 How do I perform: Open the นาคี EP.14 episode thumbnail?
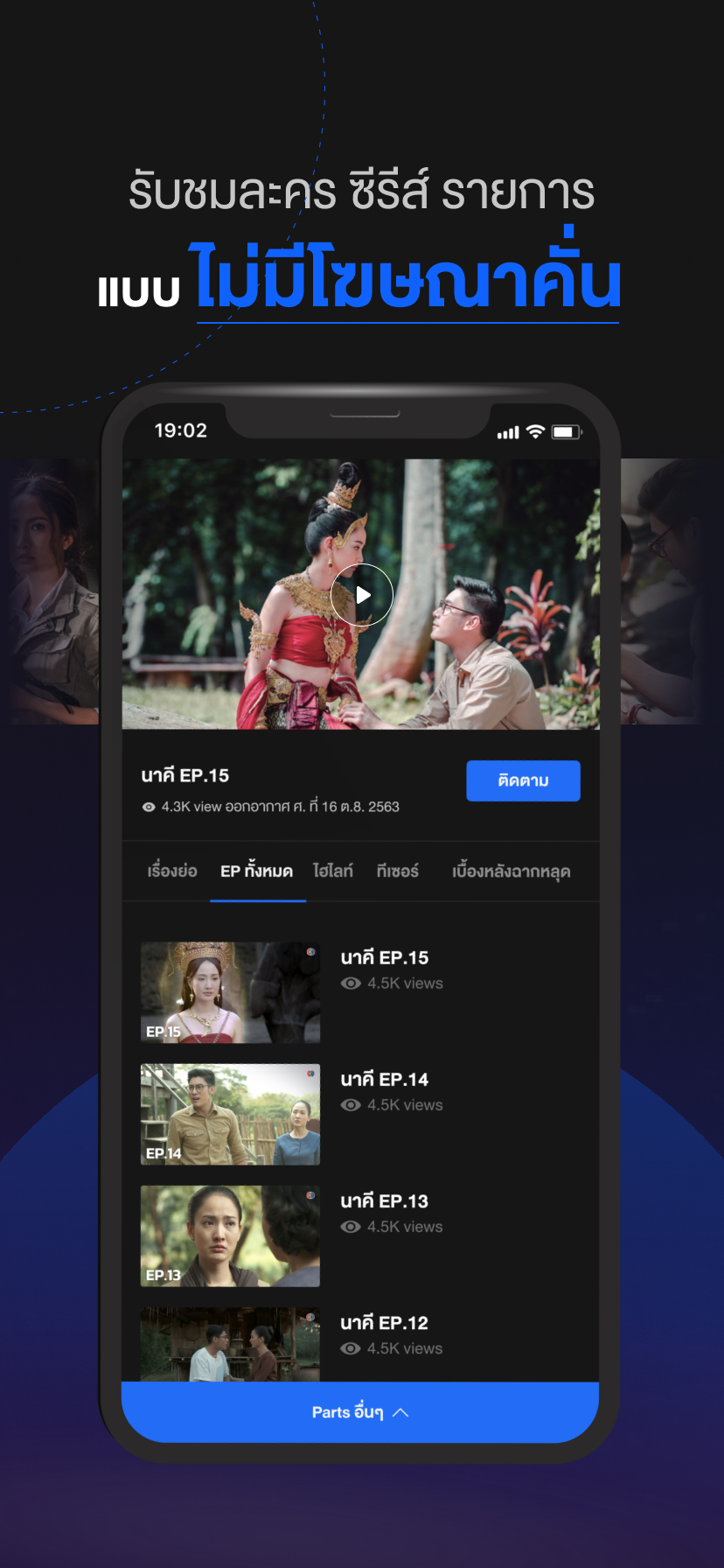pos(229,1114)
